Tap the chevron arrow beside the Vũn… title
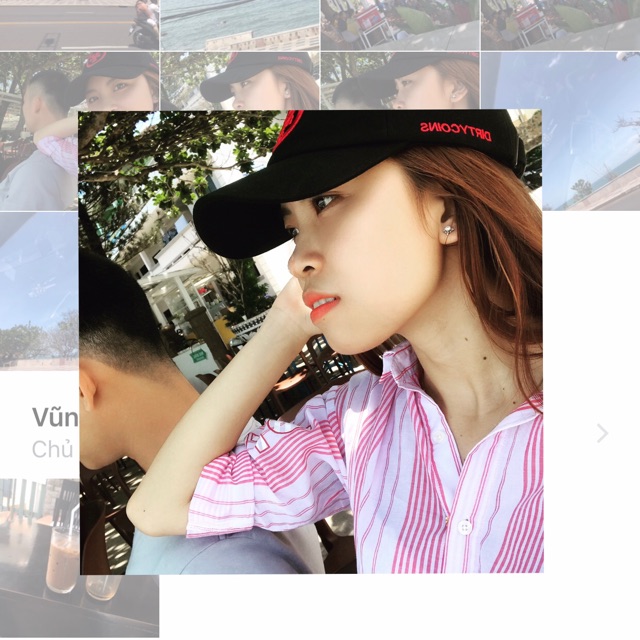Screen dimensions: 640x640 [601, 433]
